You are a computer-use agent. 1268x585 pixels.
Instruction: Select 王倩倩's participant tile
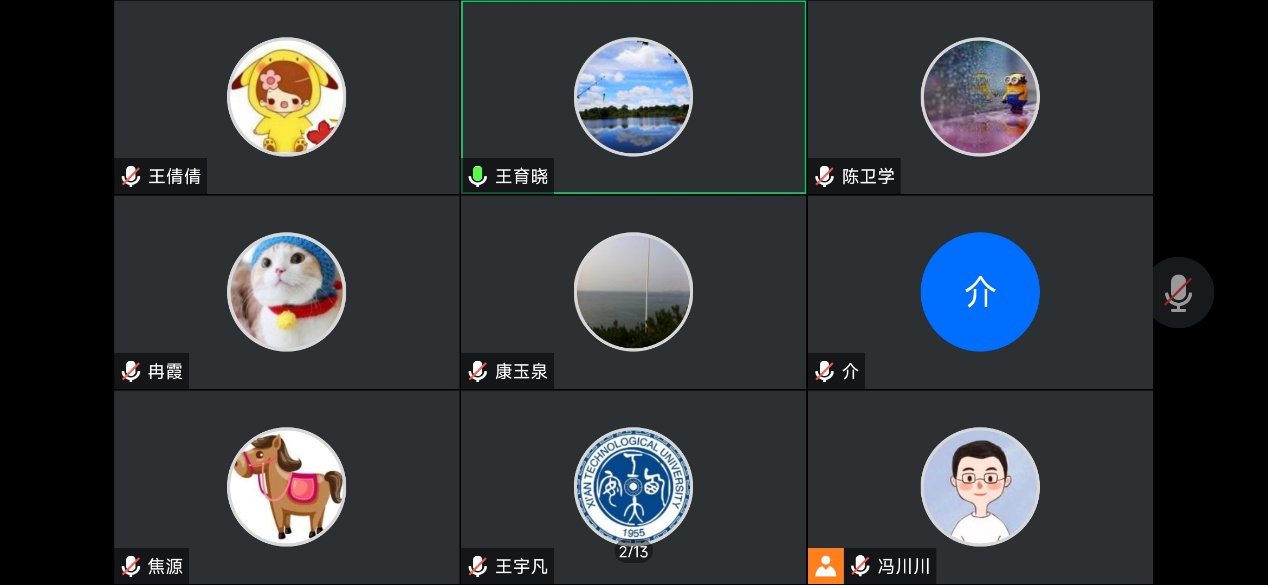point(286,97)
